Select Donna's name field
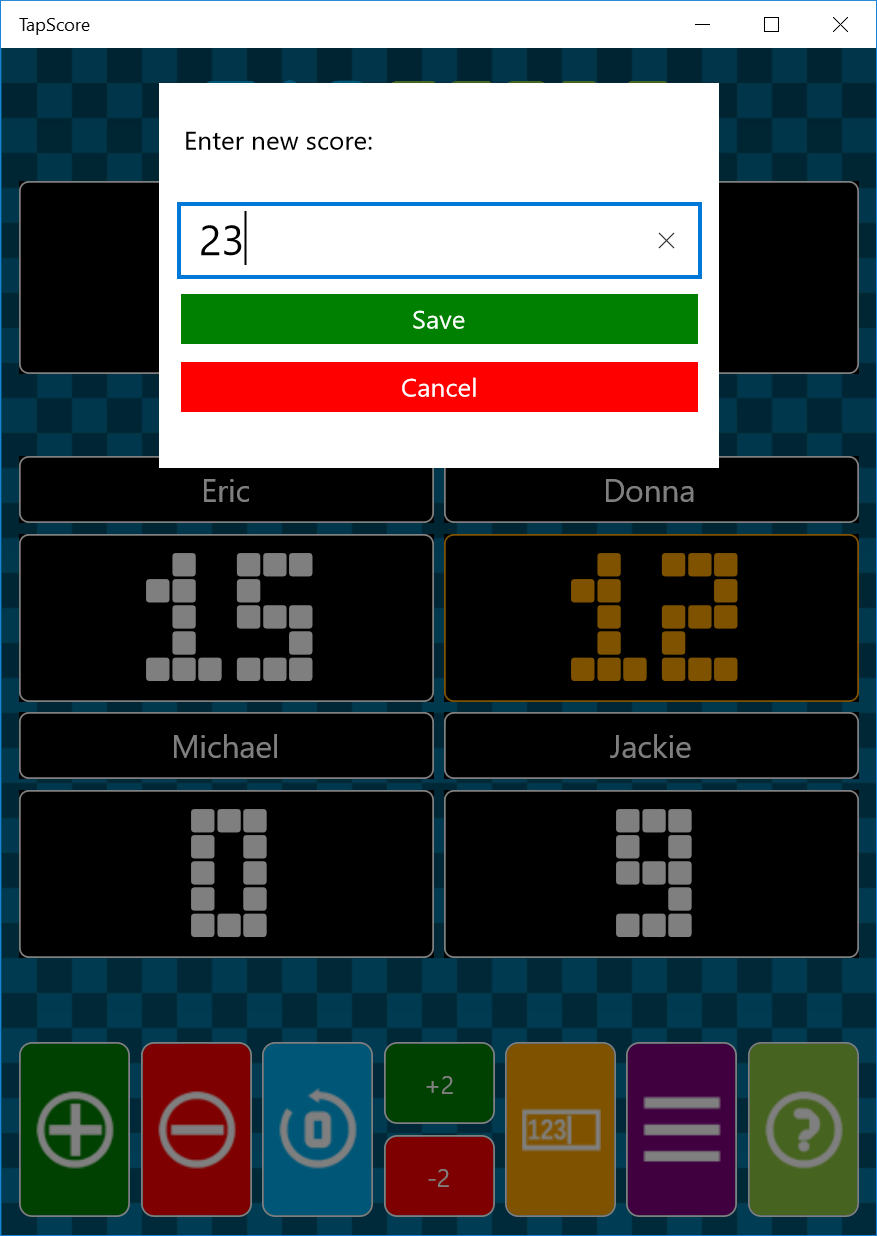Viewport: 877px width, 1236px height. tap(650, 490)
